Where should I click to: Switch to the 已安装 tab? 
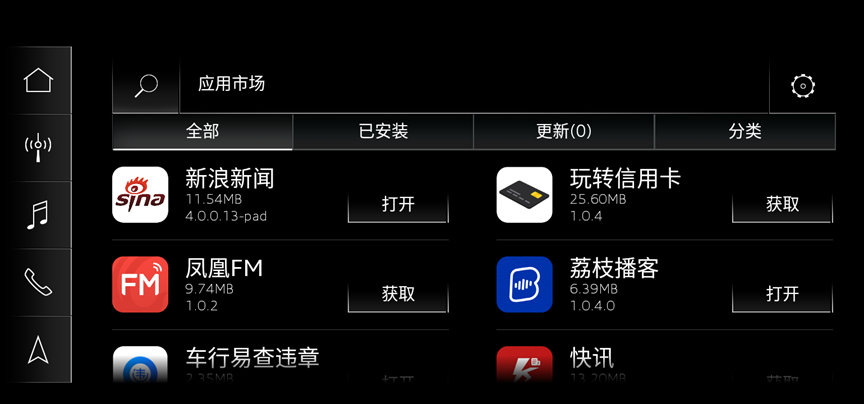tap(383, 132)
